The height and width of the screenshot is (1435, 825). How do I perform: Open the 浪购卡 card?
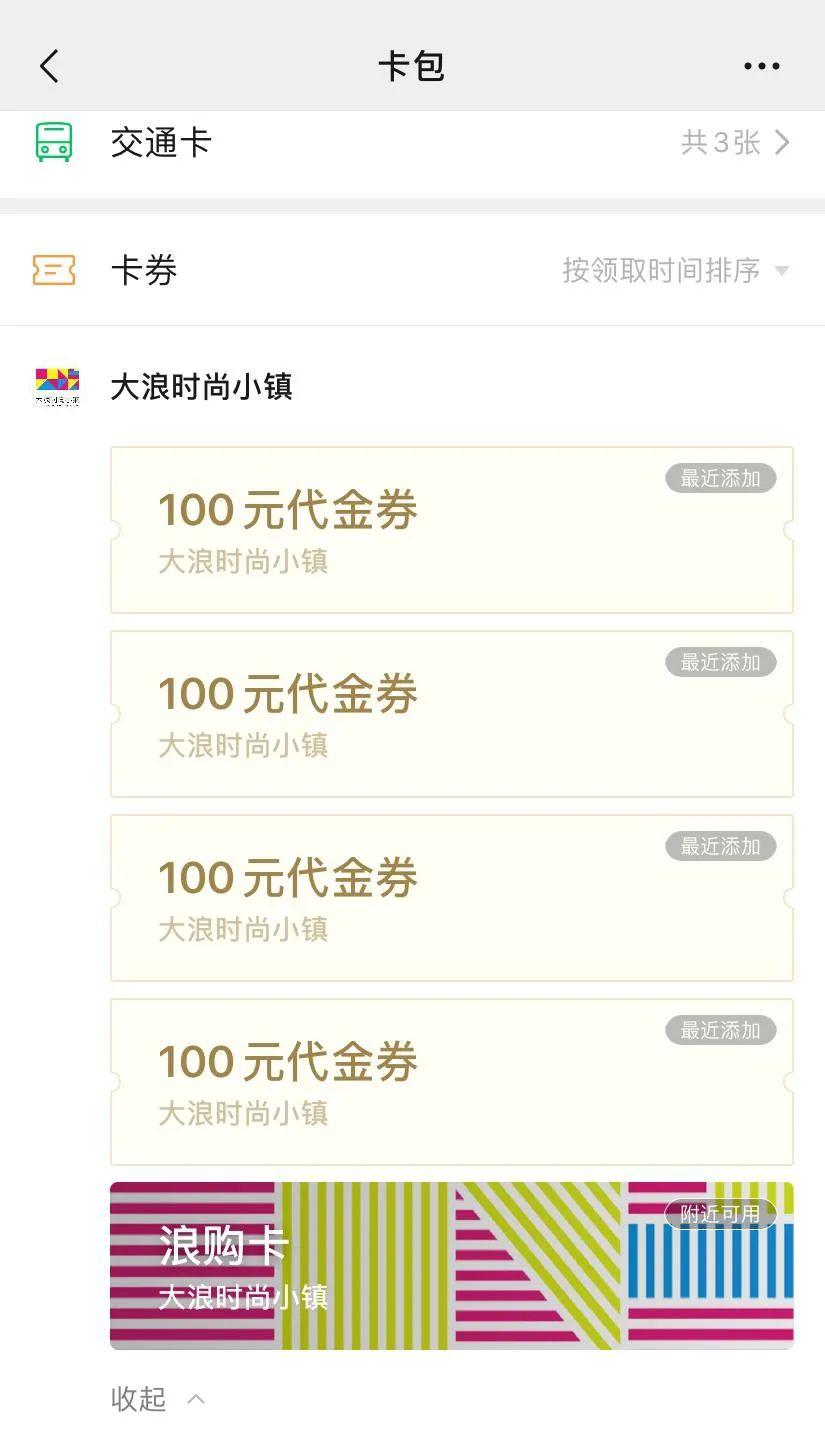coord(451,1265)
